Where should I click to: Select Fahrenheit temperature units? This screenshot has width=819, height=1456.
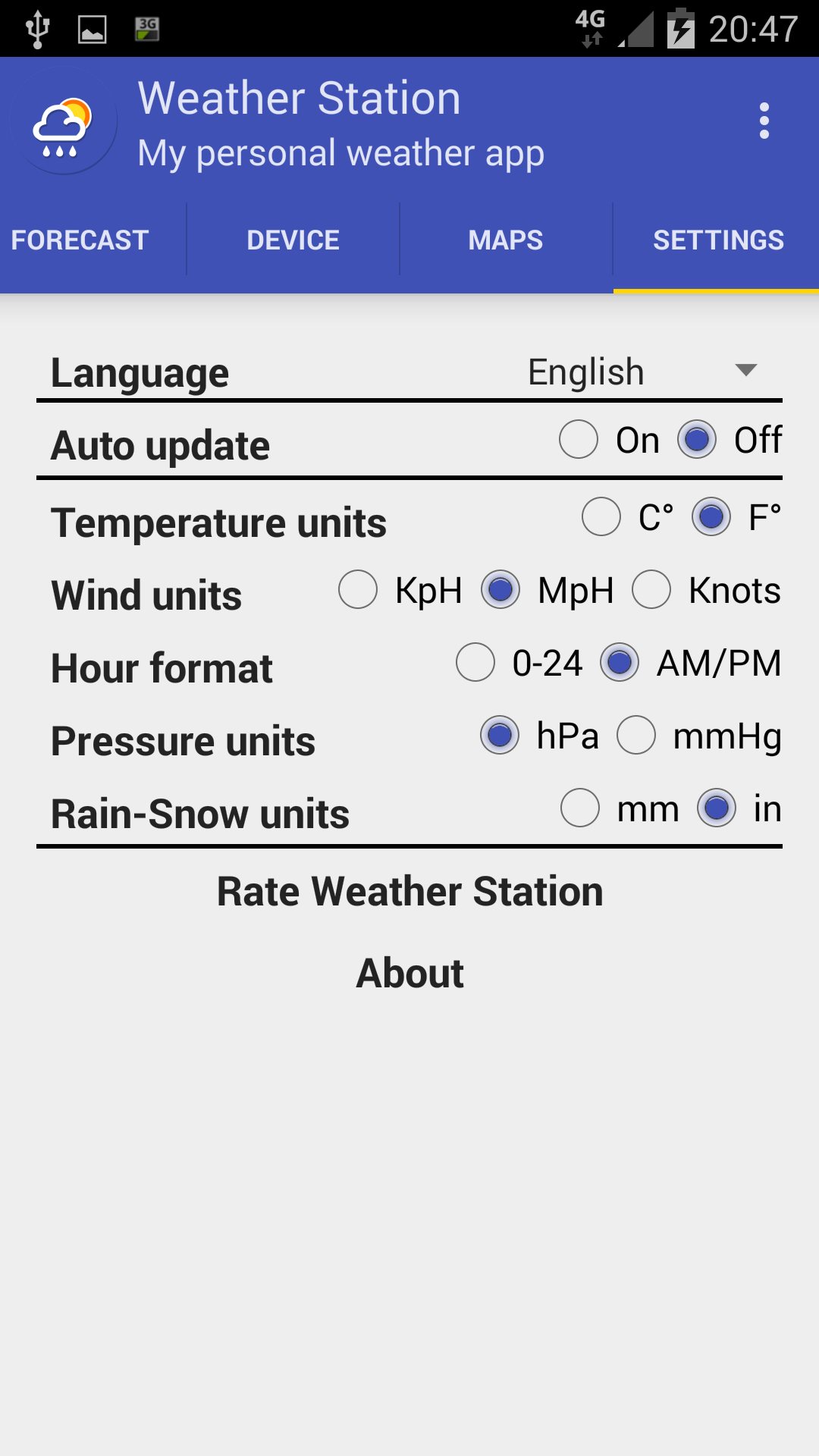pos(736,517)
